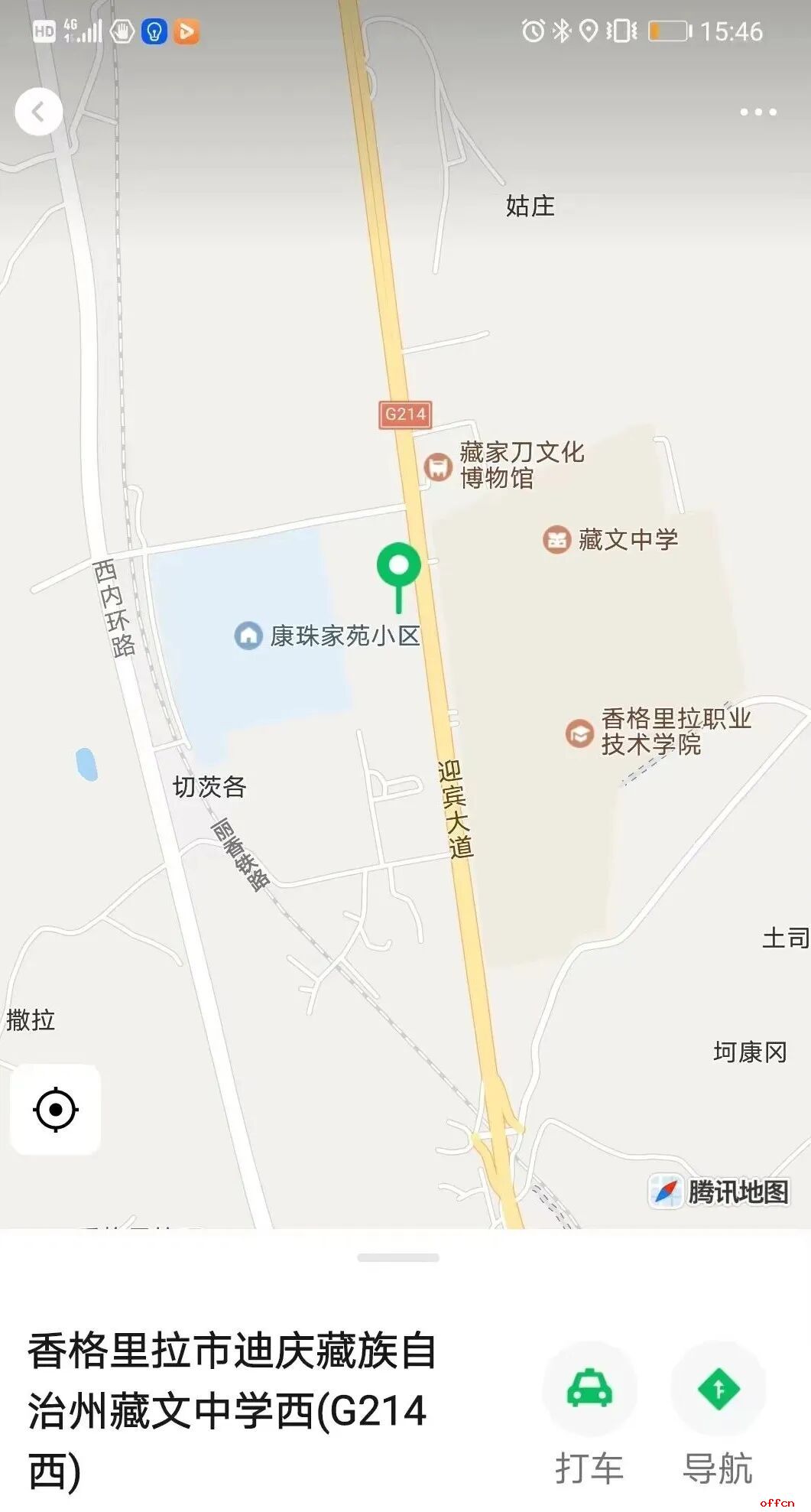Select the 藏家刀文化博物馆 museum marker

click(439, 466)
